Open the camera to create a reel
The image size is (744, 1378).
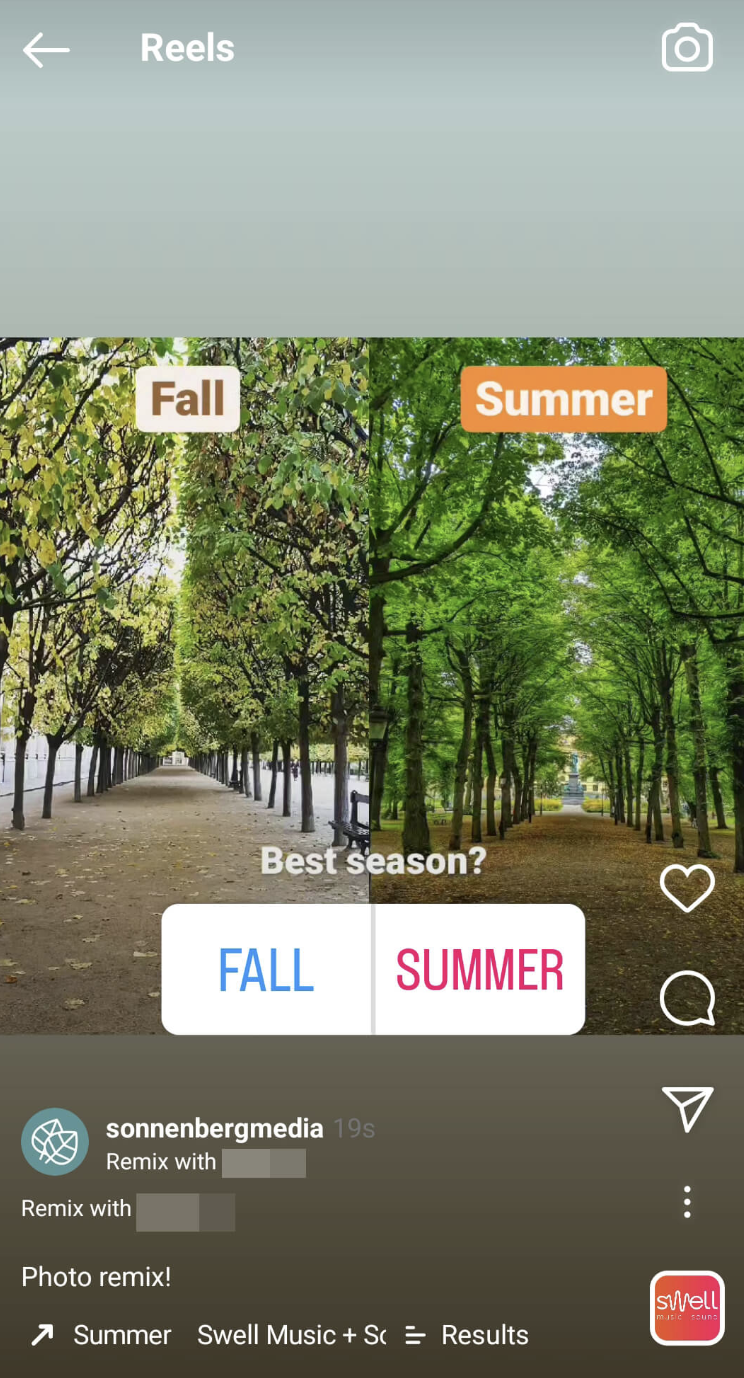pyautogui.click(x=687, y=49)
